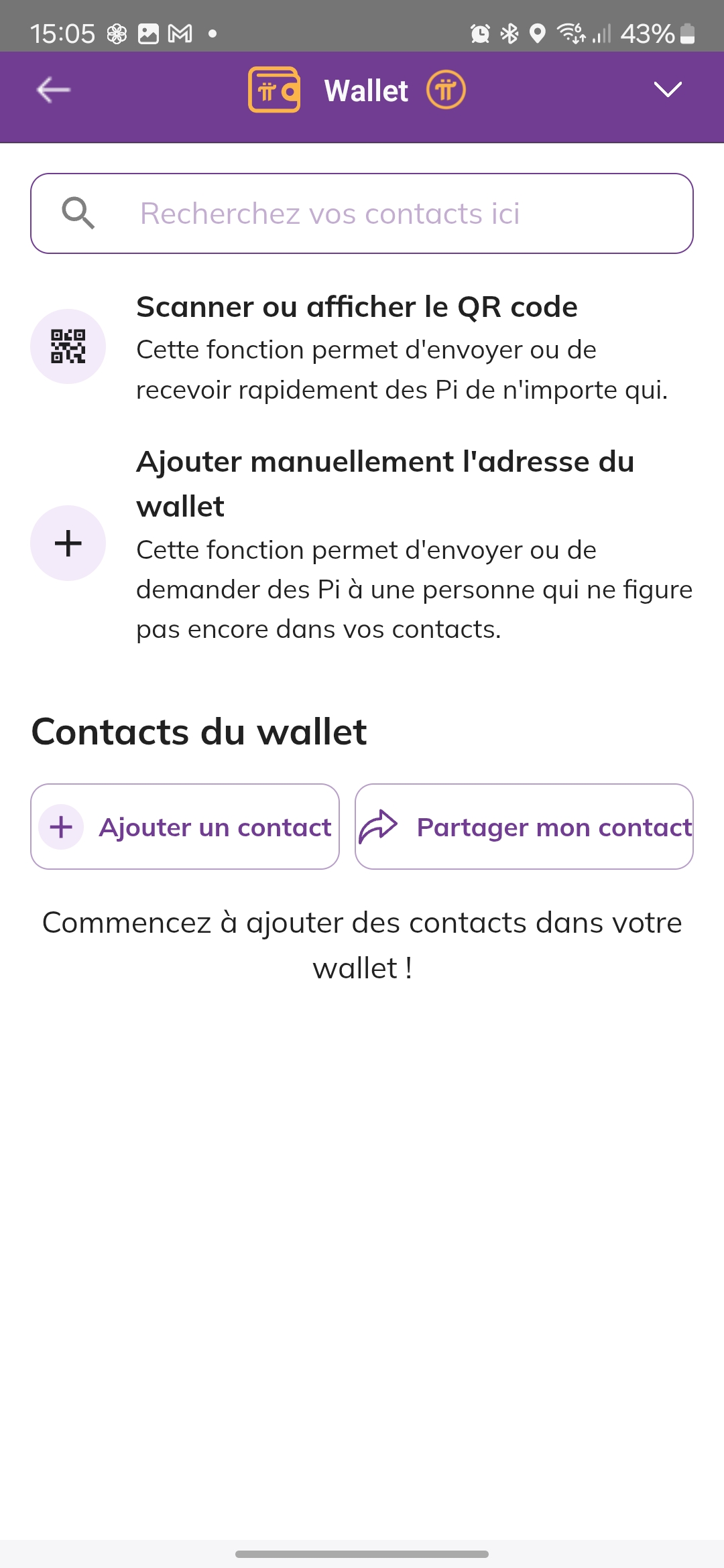724x1568 pixels.
Task: Tap the back arrow to leave Wallet
Action: coord(53,89)
